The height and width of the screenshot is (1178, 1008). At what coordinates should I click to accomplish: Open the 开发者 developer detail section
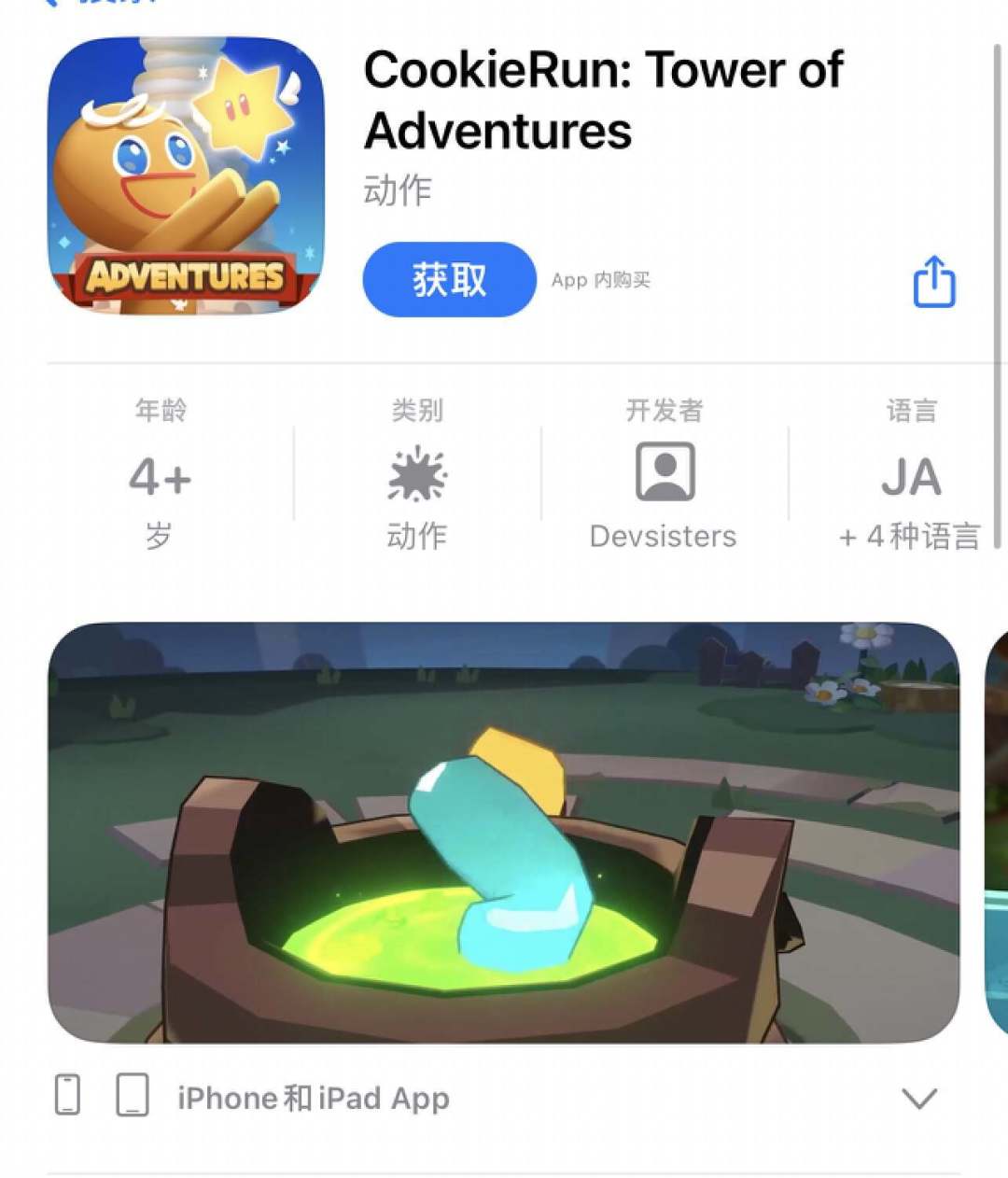[664, 409]
